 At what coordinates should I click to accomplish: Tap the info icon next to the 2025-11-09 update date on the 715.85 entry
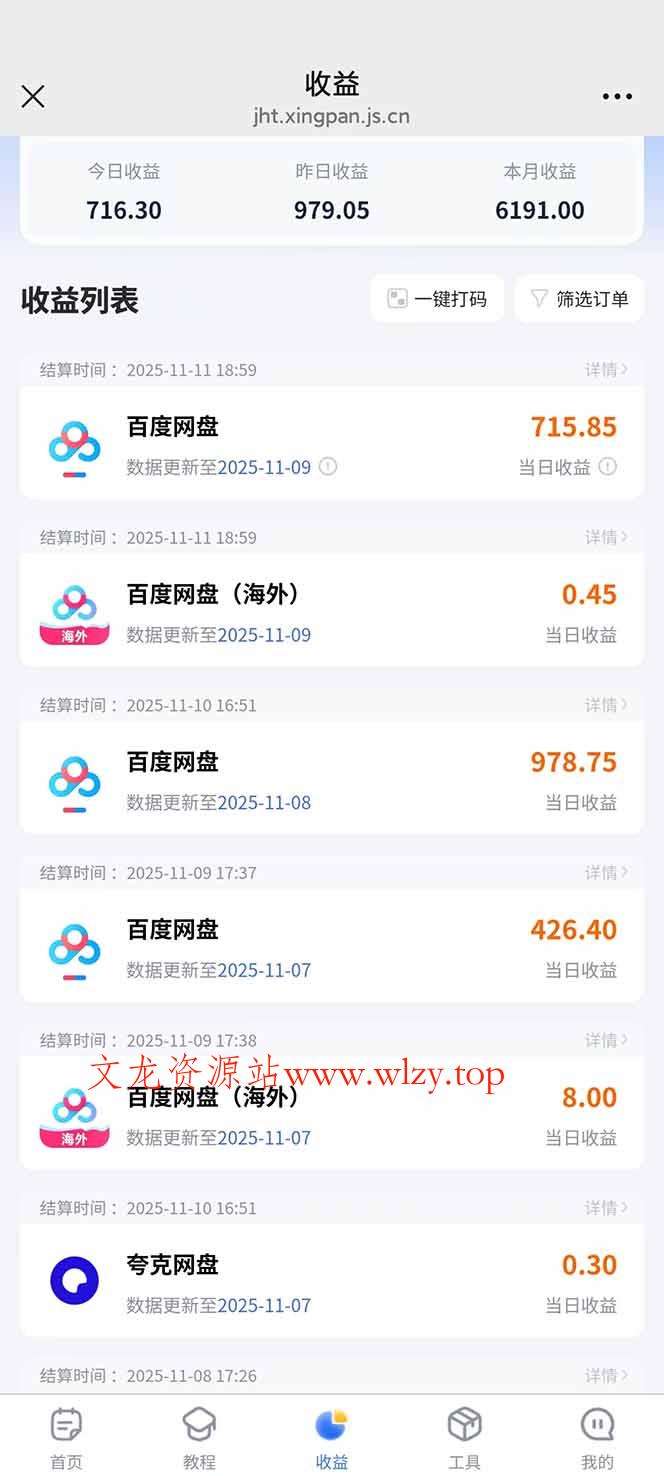pos(328,467)
